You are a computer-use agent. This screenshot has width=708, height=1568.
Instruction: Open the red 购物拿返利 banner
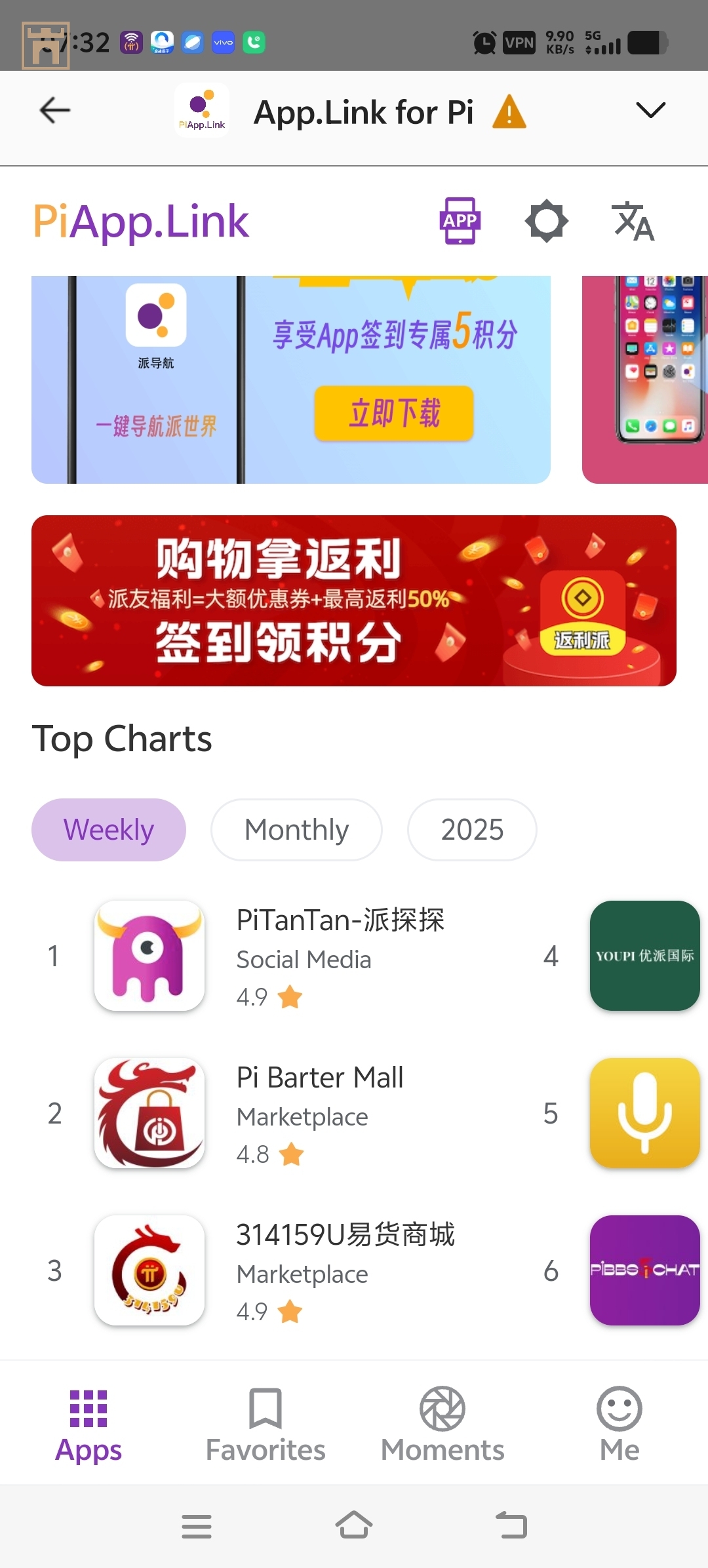click(354, 600)
